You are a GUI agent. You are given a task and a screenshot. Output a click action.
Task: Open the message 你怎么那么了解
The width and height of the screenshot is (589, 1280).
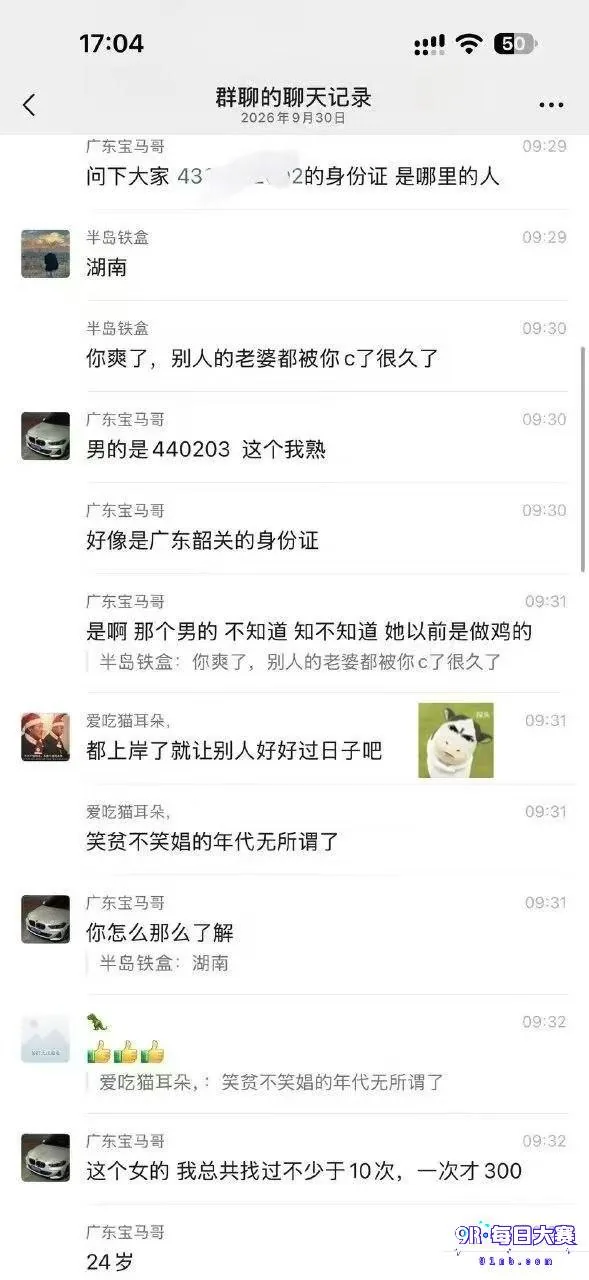[160, 933]
